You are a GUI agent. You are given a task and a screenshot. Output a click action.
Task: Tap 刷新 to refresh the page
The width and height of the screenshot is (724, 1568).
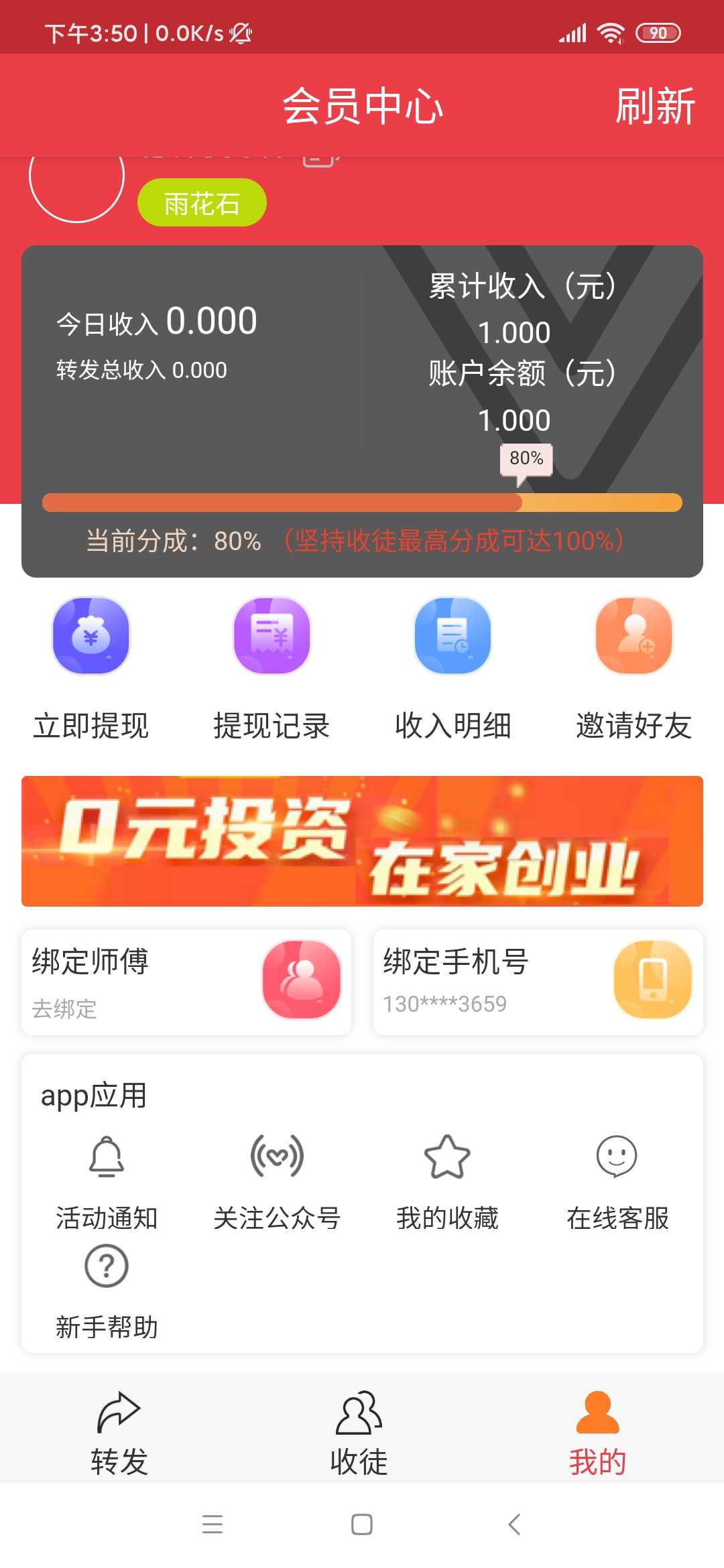[x=655, y=106]
